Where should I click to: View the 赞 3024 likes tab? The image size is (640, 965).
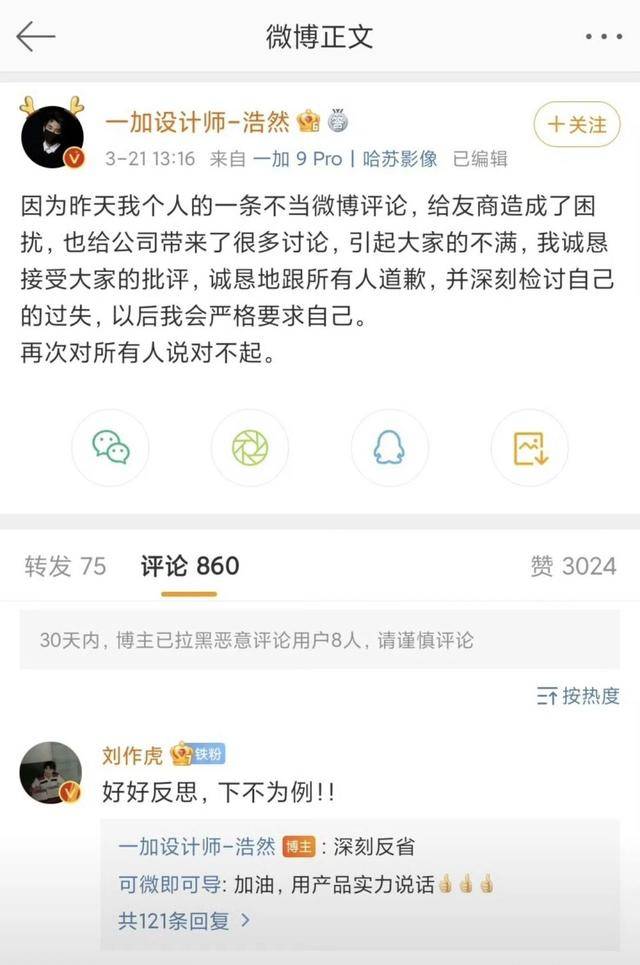573,566
